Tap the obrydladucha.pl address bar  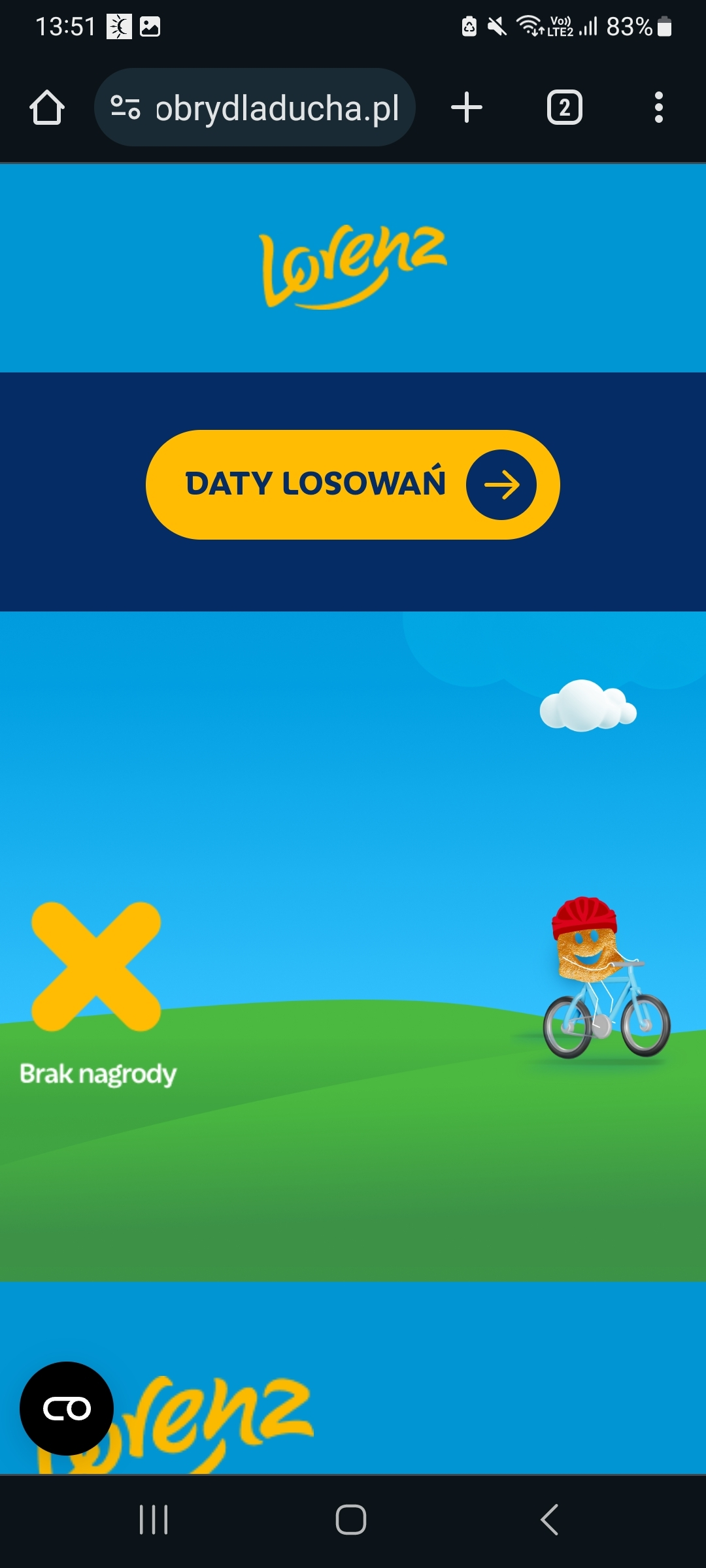click(x=277, y=108)
